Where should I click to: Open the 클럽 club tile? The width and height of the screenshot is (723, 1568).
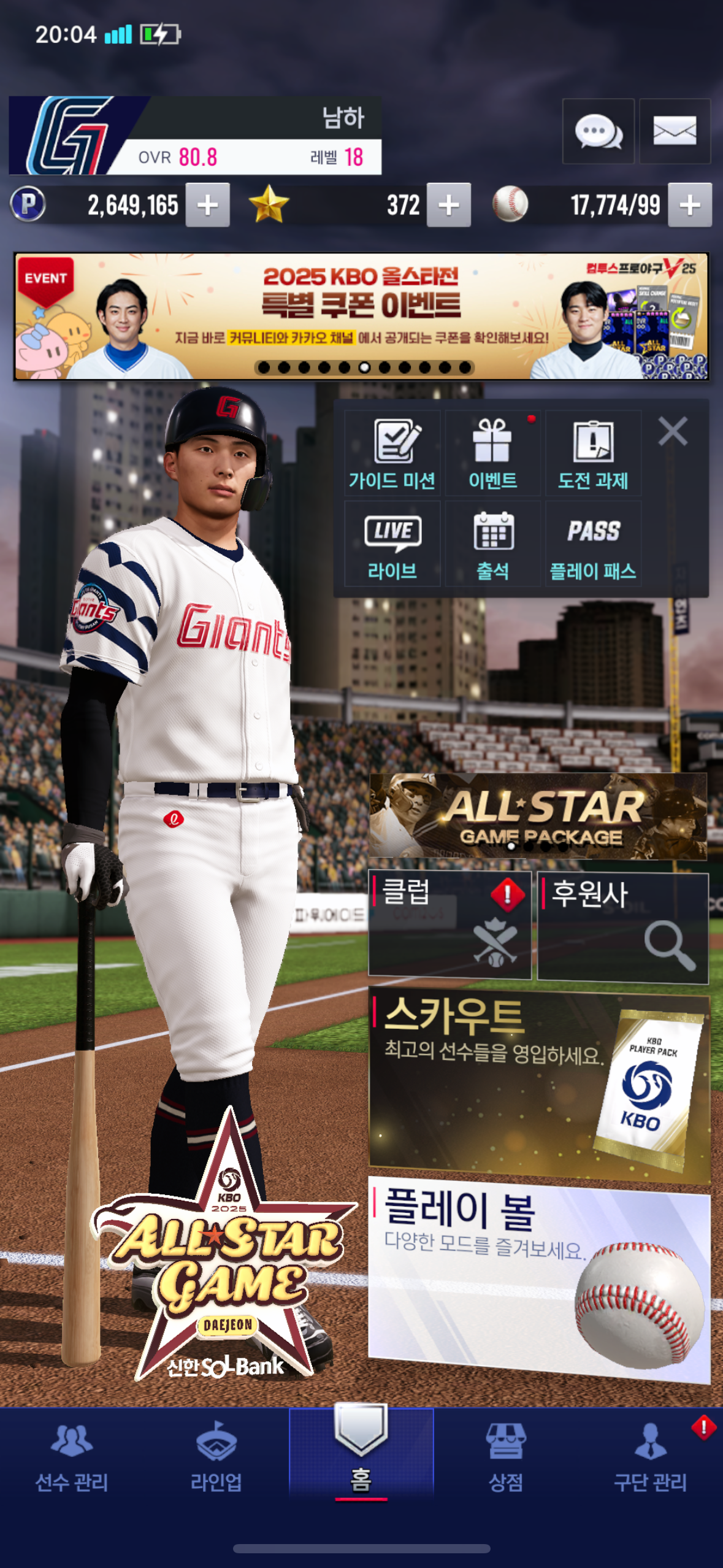(449, 924)
